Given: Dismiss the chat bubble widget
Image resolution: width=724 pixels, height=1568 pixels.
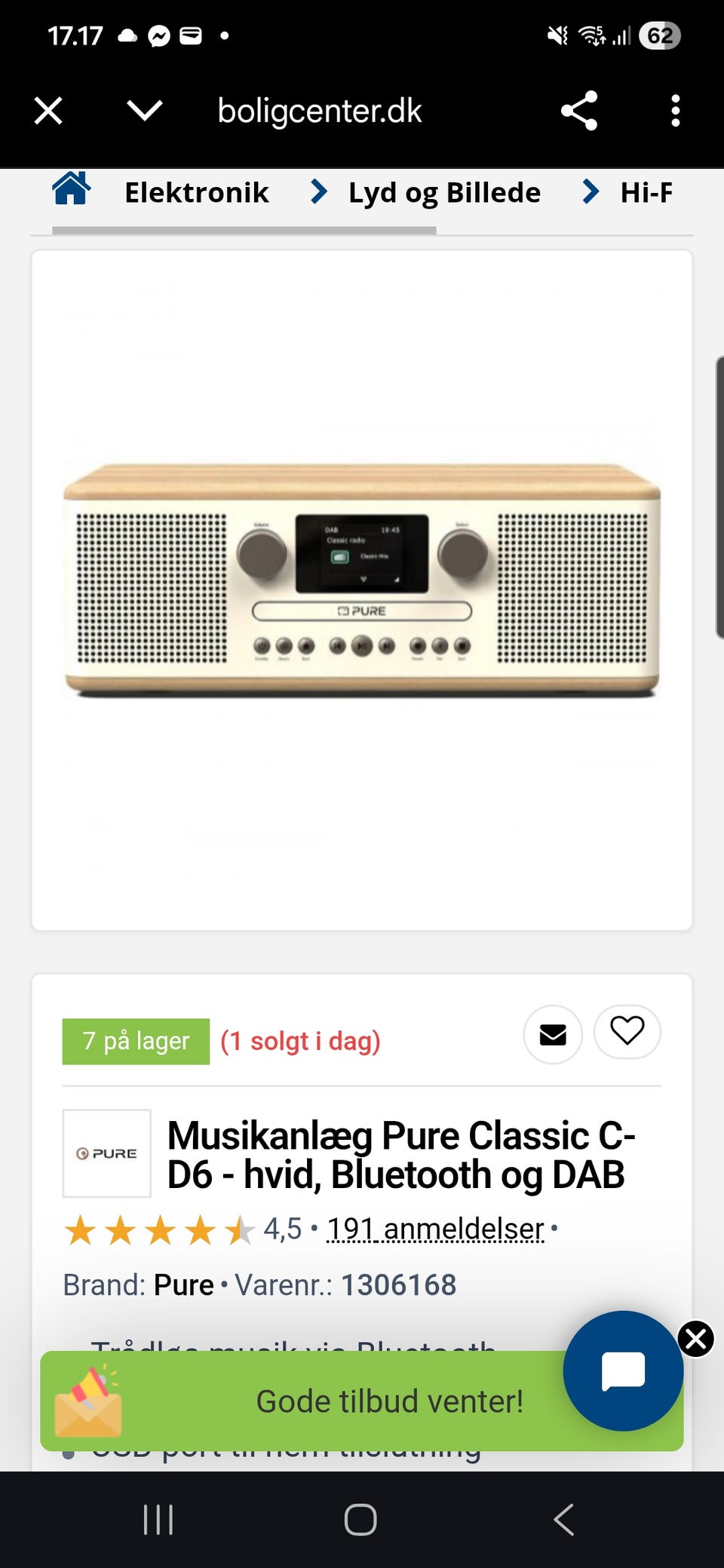Looking at the screenshot, I should pyautogui.click(x=695, y=1340).
